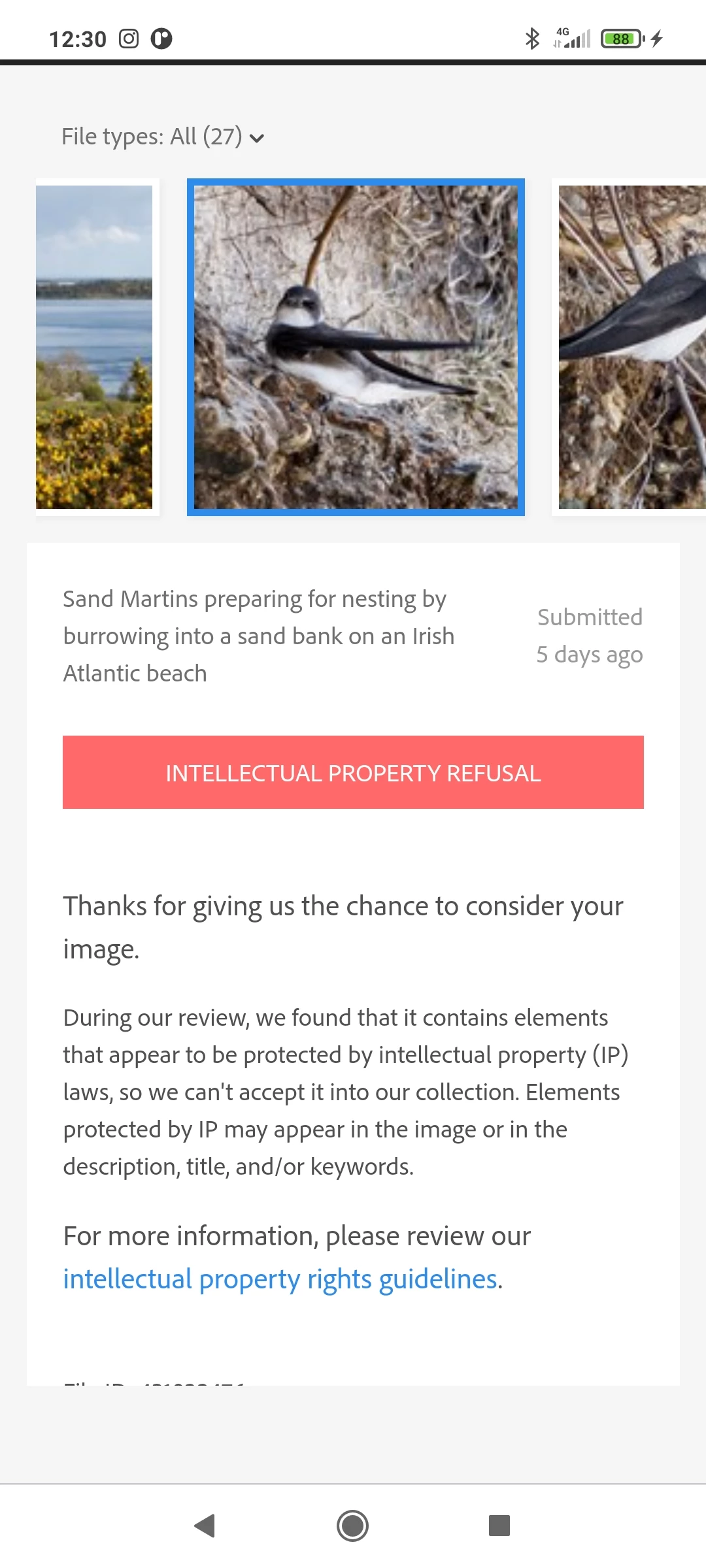
Task: Open intellectual property rights guidelines link
Action: click(x=280, y=1279)
